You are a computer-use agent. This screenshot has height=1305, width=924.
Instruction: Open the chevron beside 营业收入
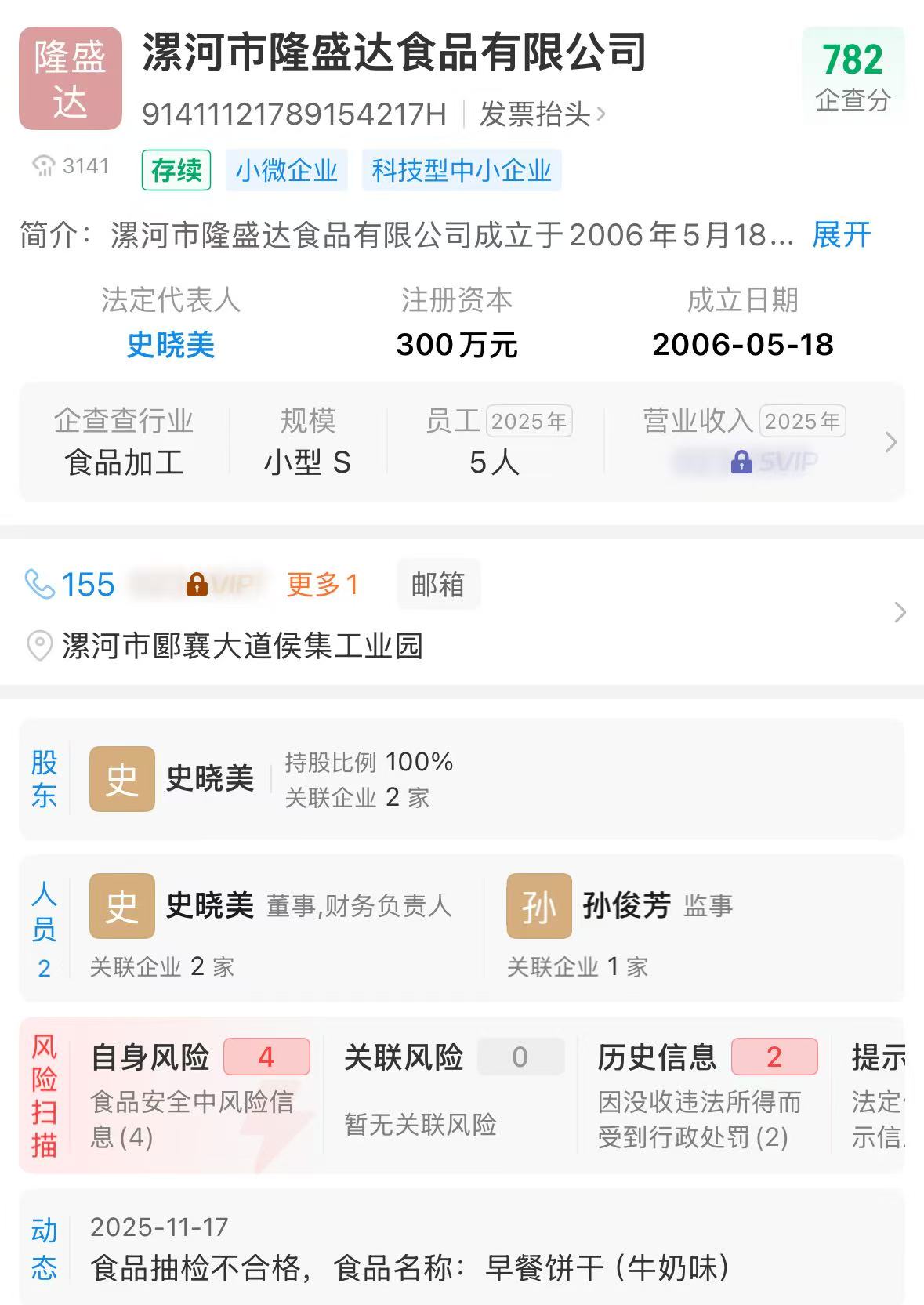(890, 442)
